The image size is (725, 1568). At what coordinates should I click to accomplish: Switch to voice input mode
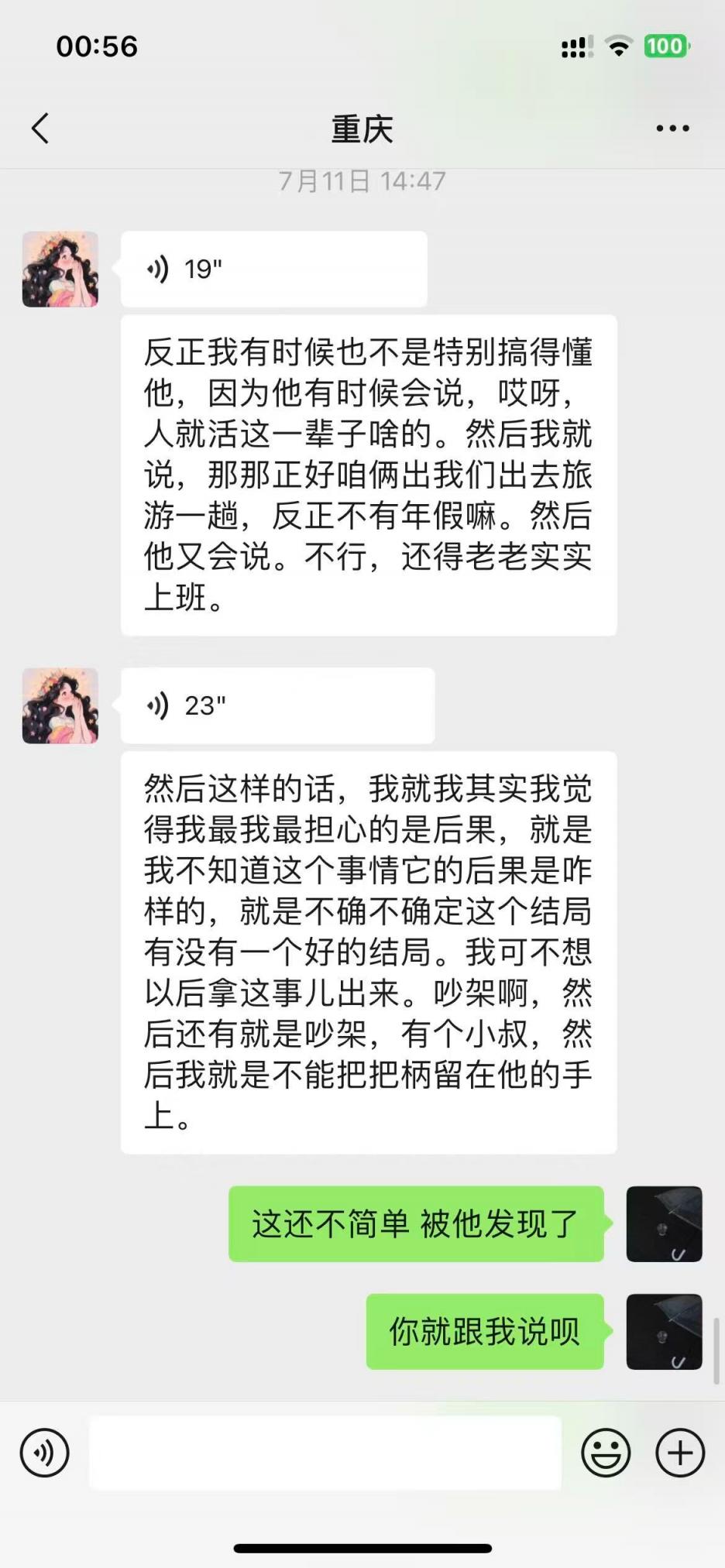point(44,1453)
